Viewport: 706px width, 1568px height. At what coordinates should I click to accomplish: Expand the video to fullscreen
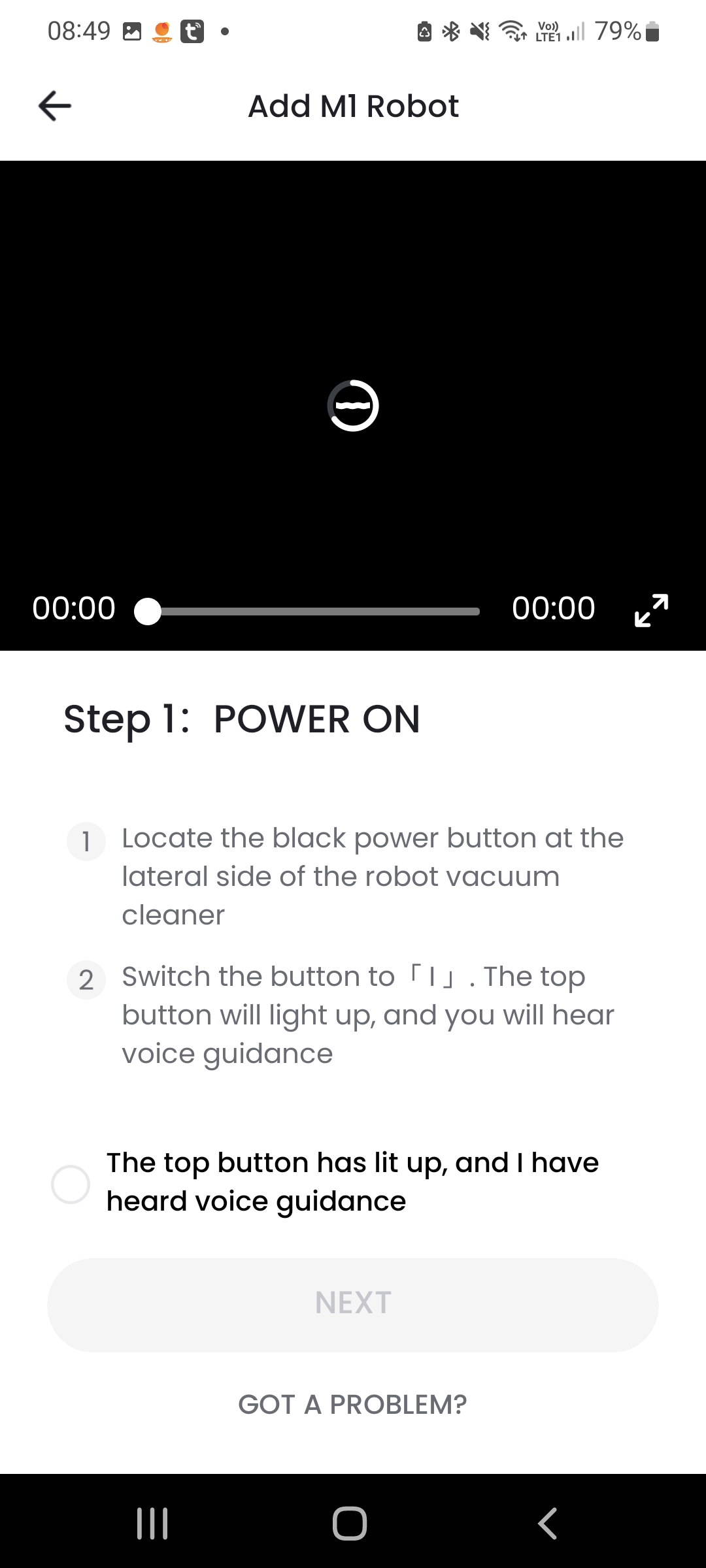point(651,610)
